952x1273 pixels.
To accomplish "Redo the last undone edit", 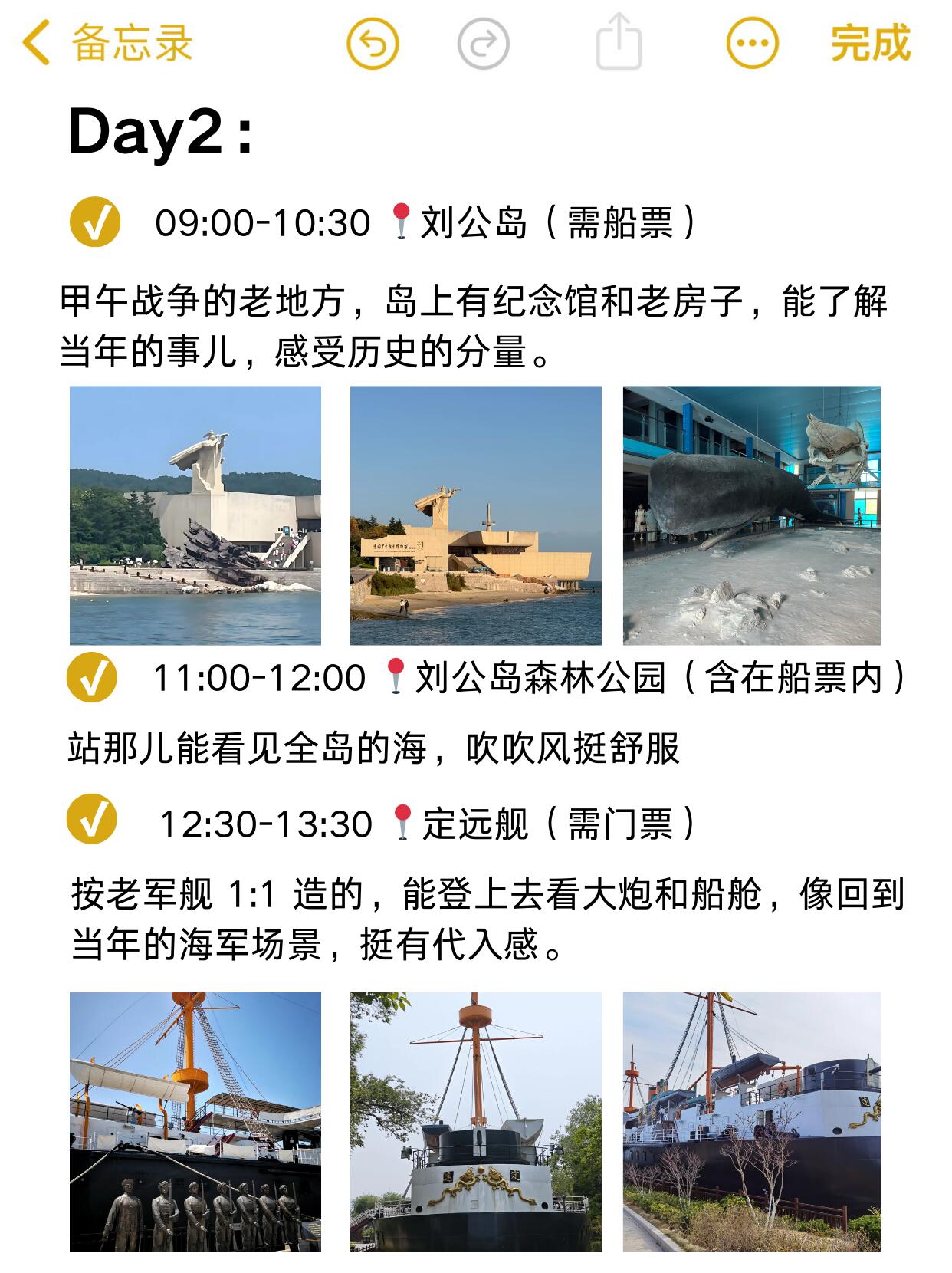I will point(483,43).
